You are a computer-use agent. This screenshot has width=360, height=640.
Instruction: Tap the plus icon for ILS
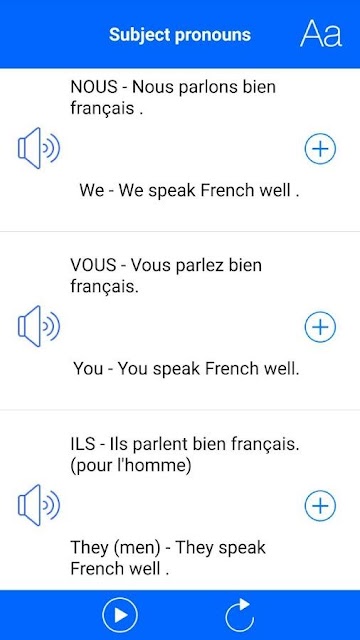tap(320, 505)
